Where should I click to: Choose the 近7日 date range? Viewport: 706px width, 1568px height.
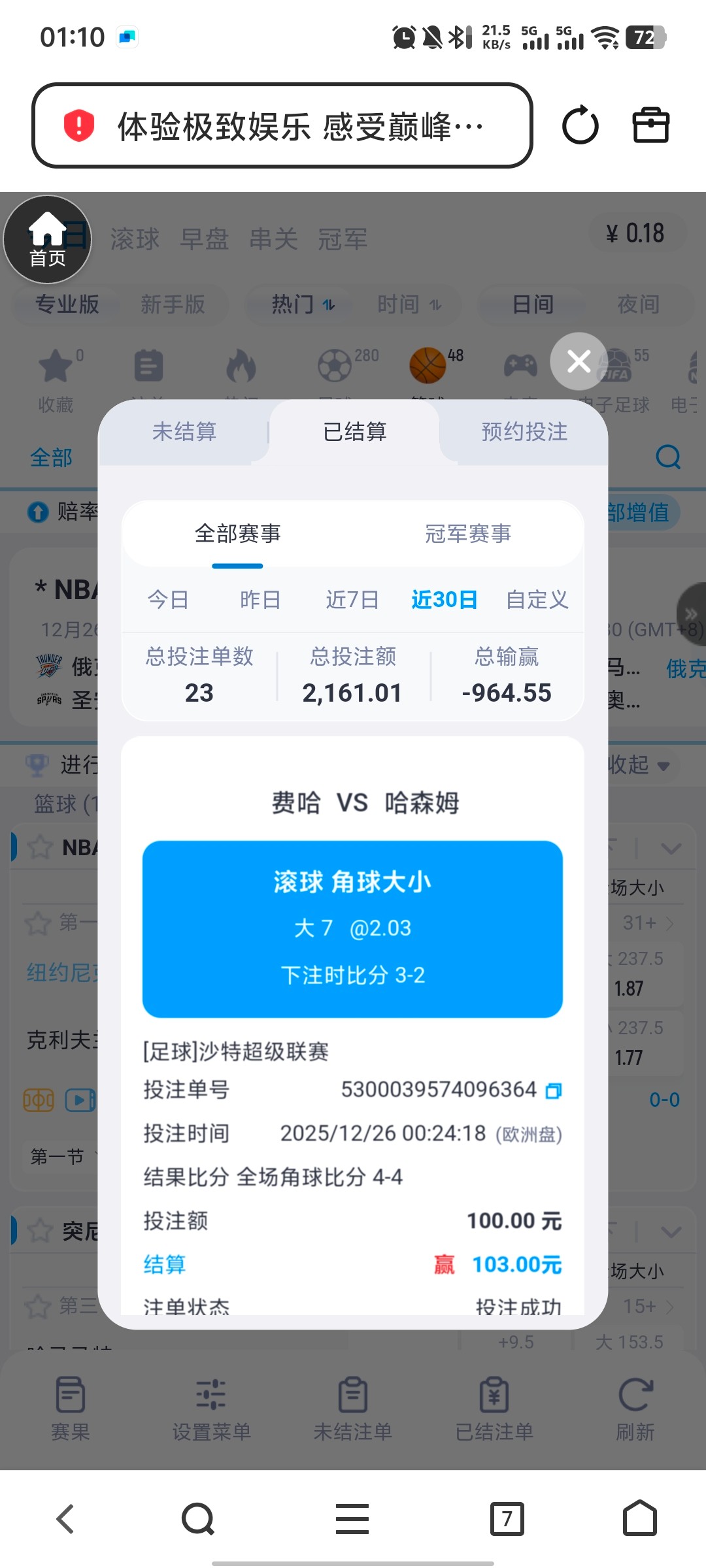[352, 599]
